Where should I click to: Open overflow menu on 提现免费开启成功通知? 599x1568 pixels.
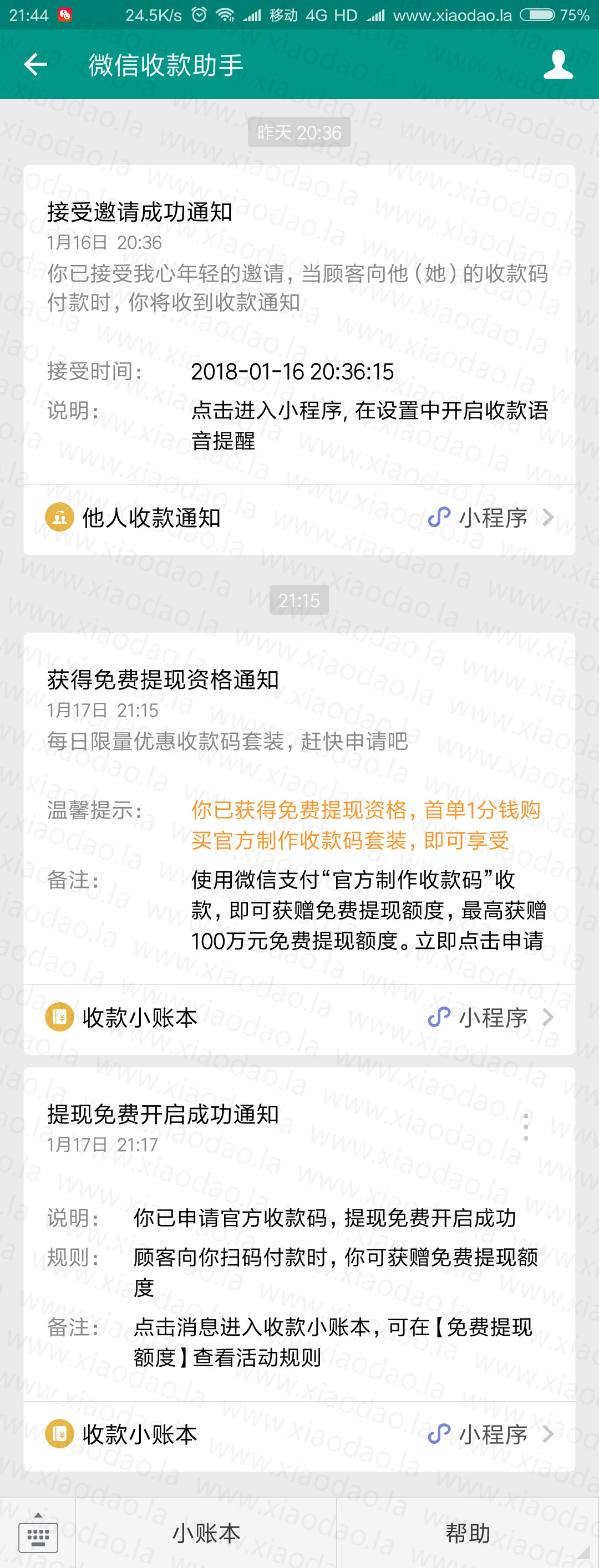point(525,1127)
